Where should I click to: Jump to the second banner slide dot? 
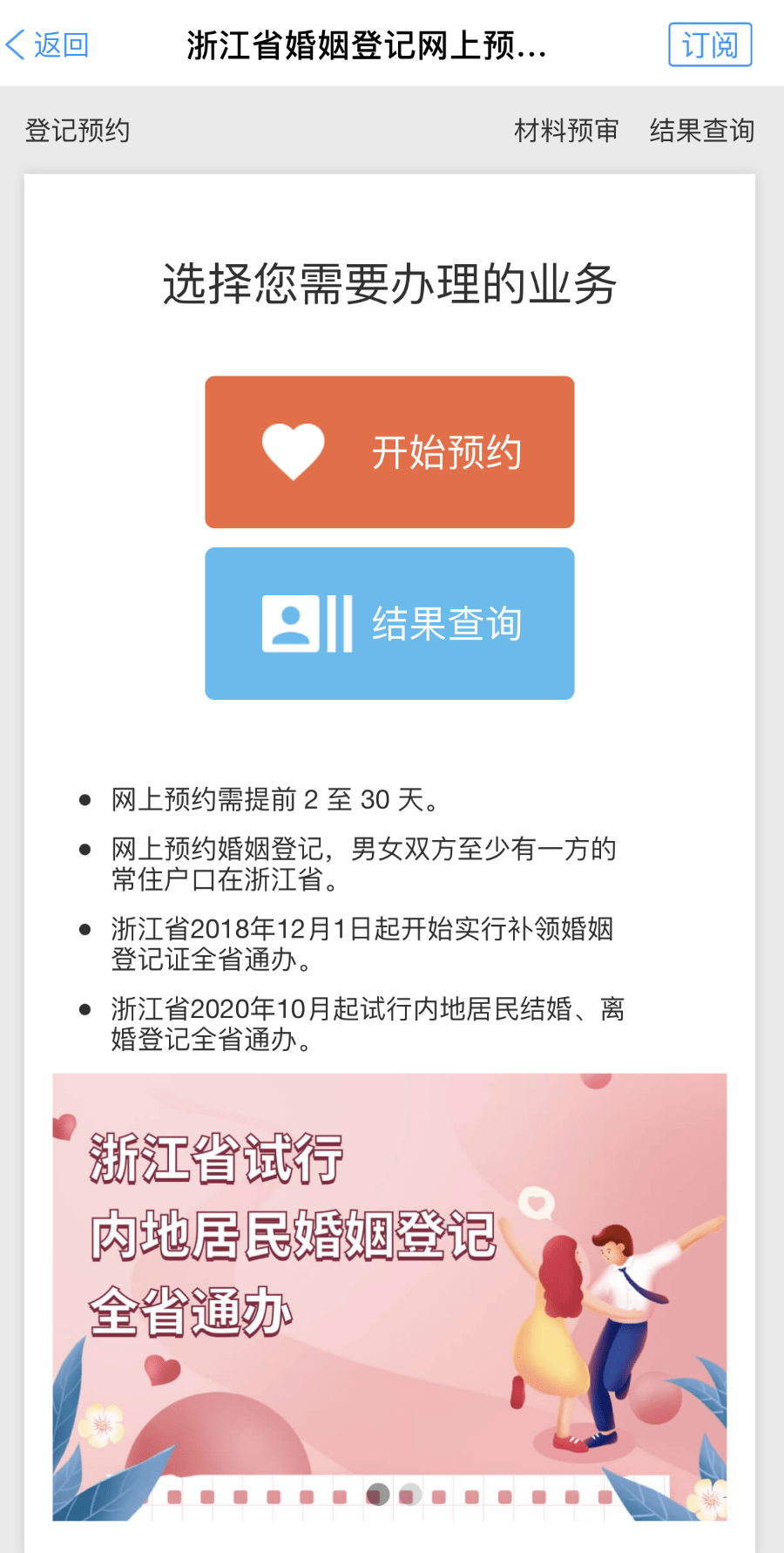coord(409,1495)
